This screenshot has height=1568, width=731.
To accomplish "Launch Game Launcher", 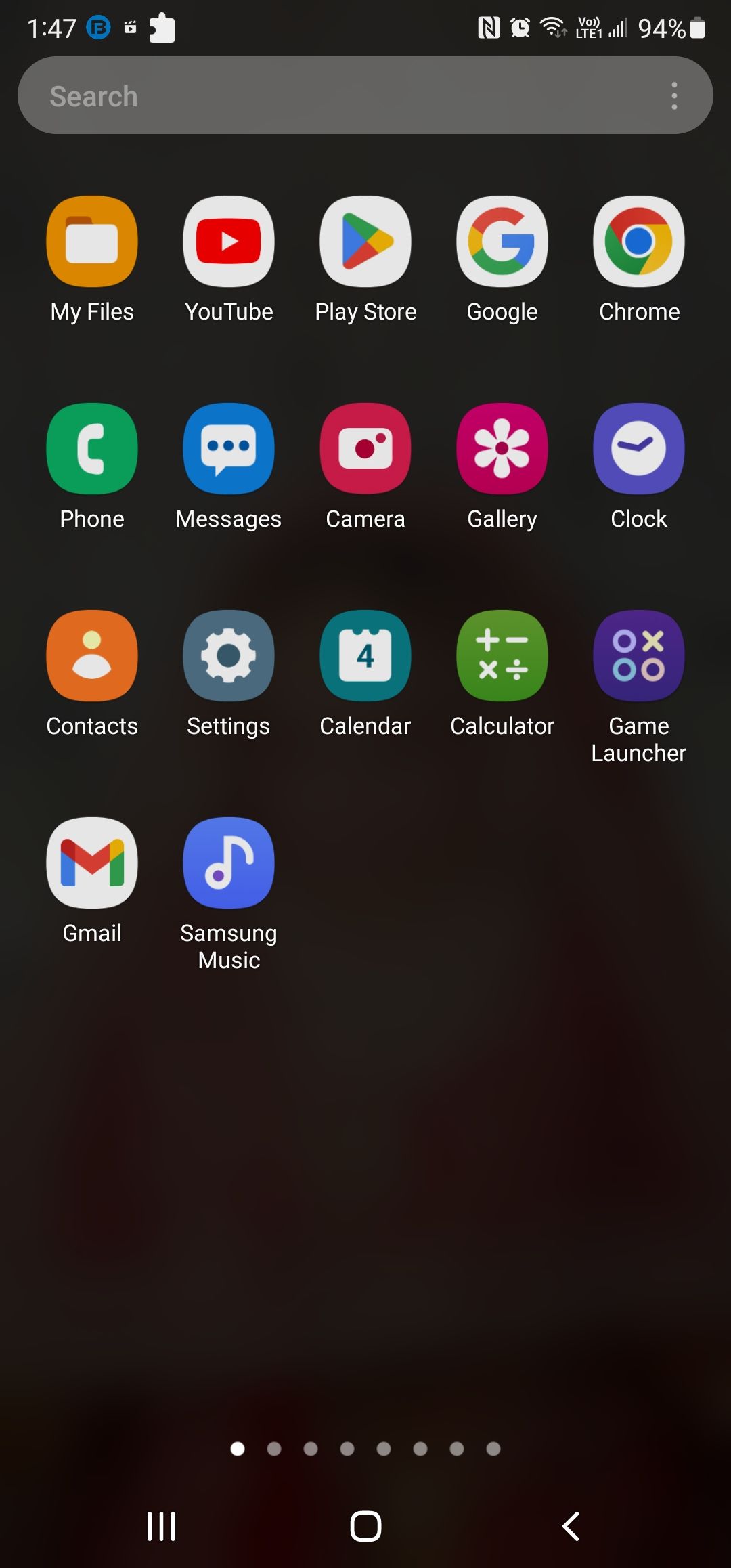I will click(x=638, y=655).
